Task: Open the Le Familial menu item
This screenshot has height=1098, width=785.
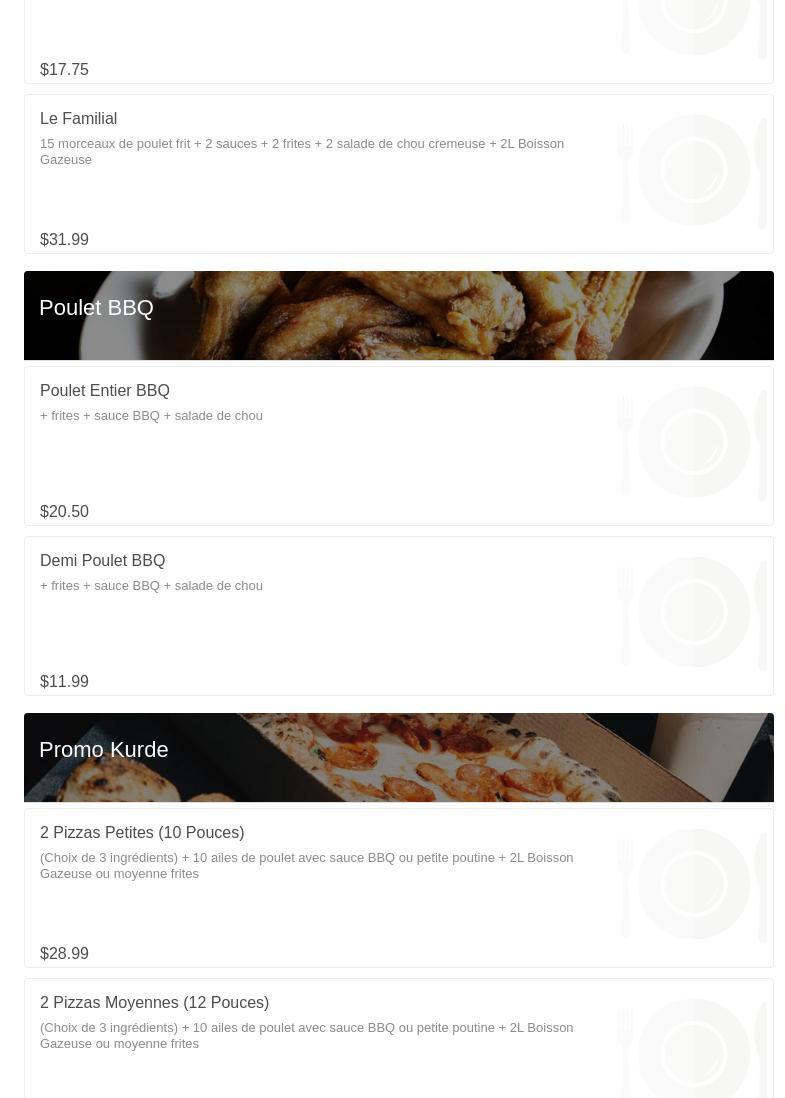Action: pos(398,174)
